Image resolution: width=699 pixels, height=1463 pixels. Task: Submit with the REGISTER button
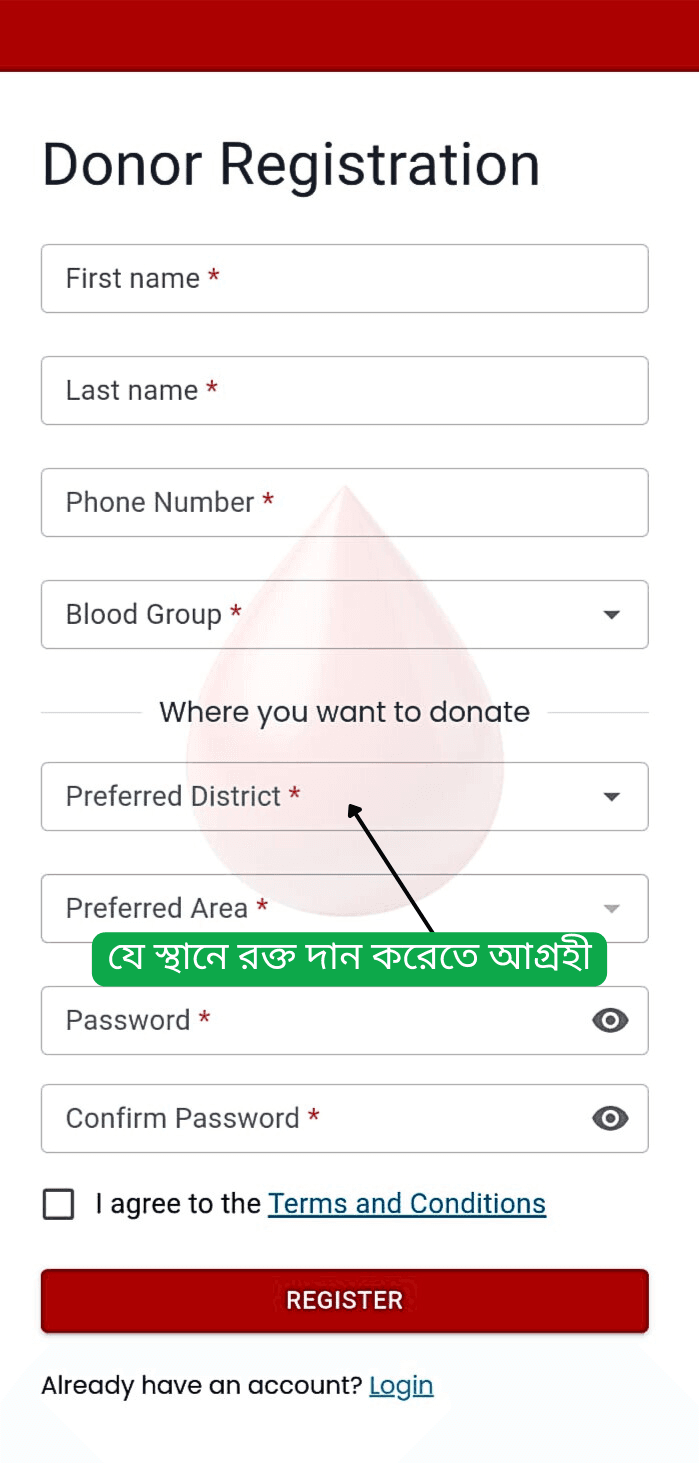[344, 1301]
